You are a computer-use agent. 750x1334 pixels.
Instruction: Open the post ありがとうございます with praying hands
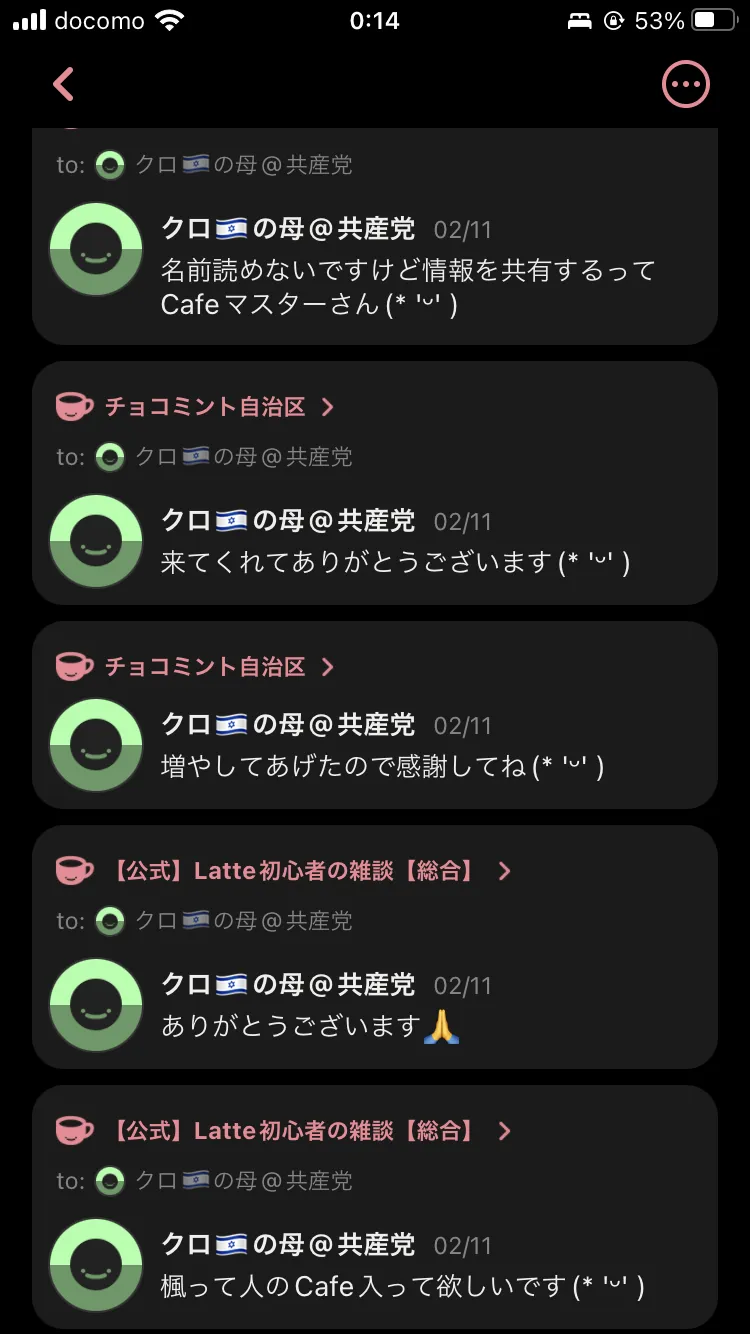pos(375,947)
